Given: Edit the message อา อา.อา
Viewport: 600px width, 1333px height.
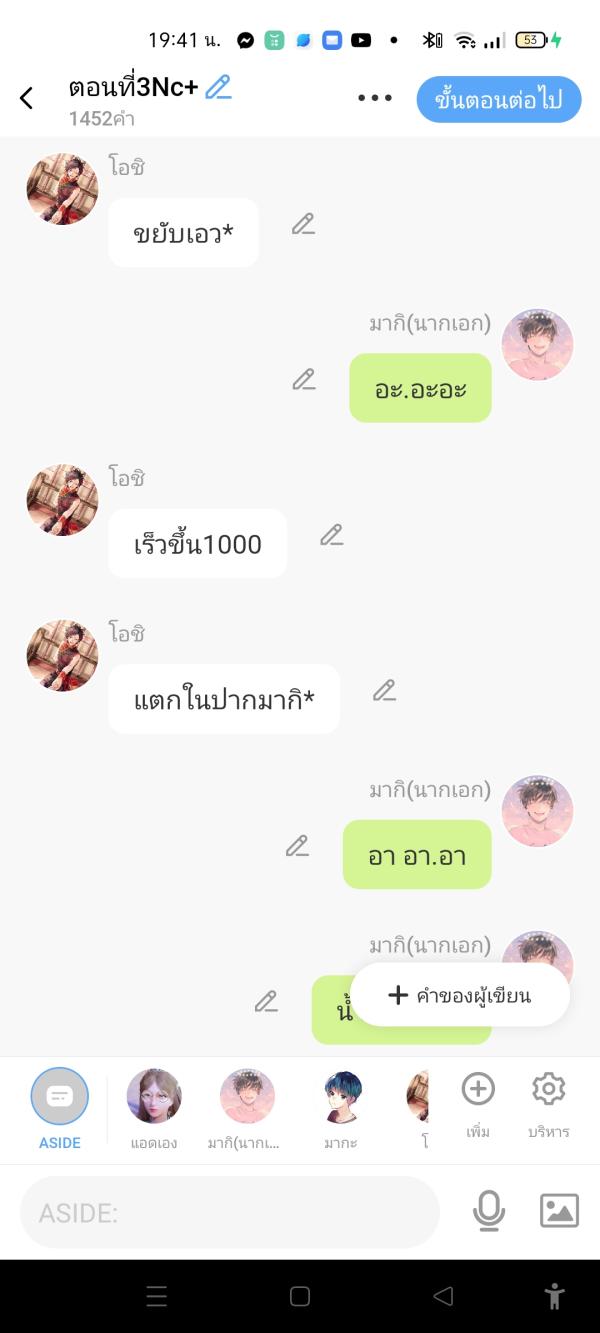Looking at the screenshot, I should pos(297,846).
